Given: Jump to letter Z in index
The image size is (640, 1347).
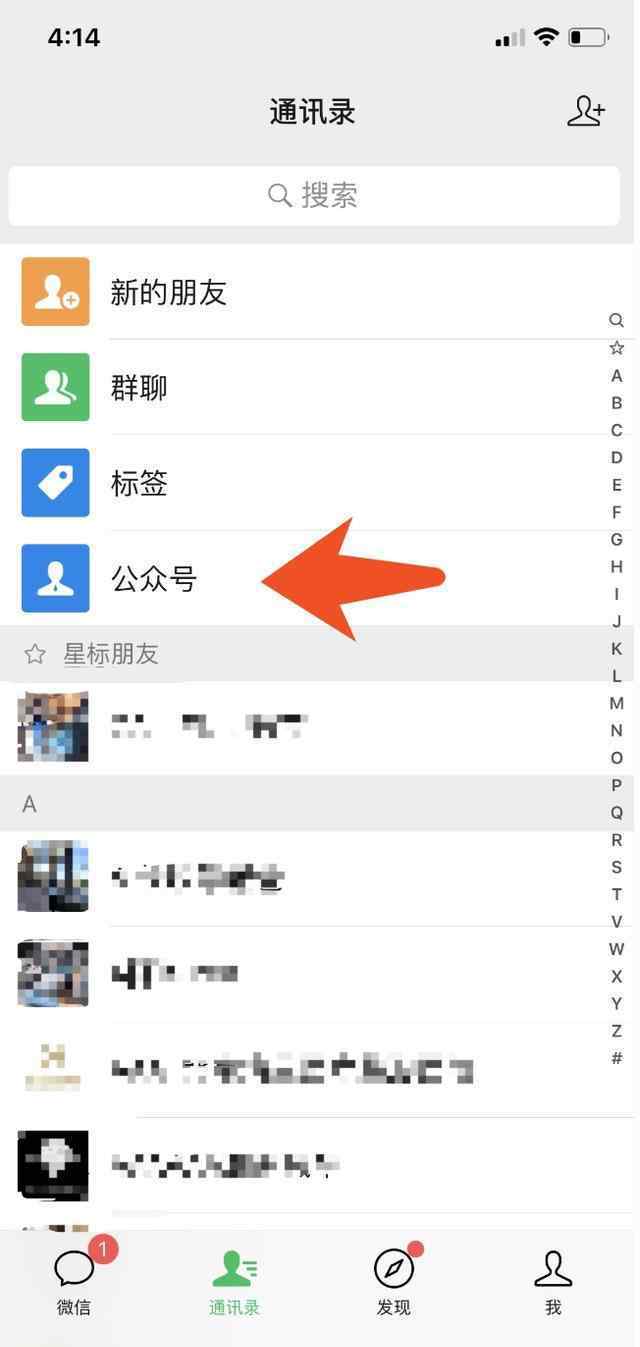Looking at the screenshot, I should tap(616, 1031).
